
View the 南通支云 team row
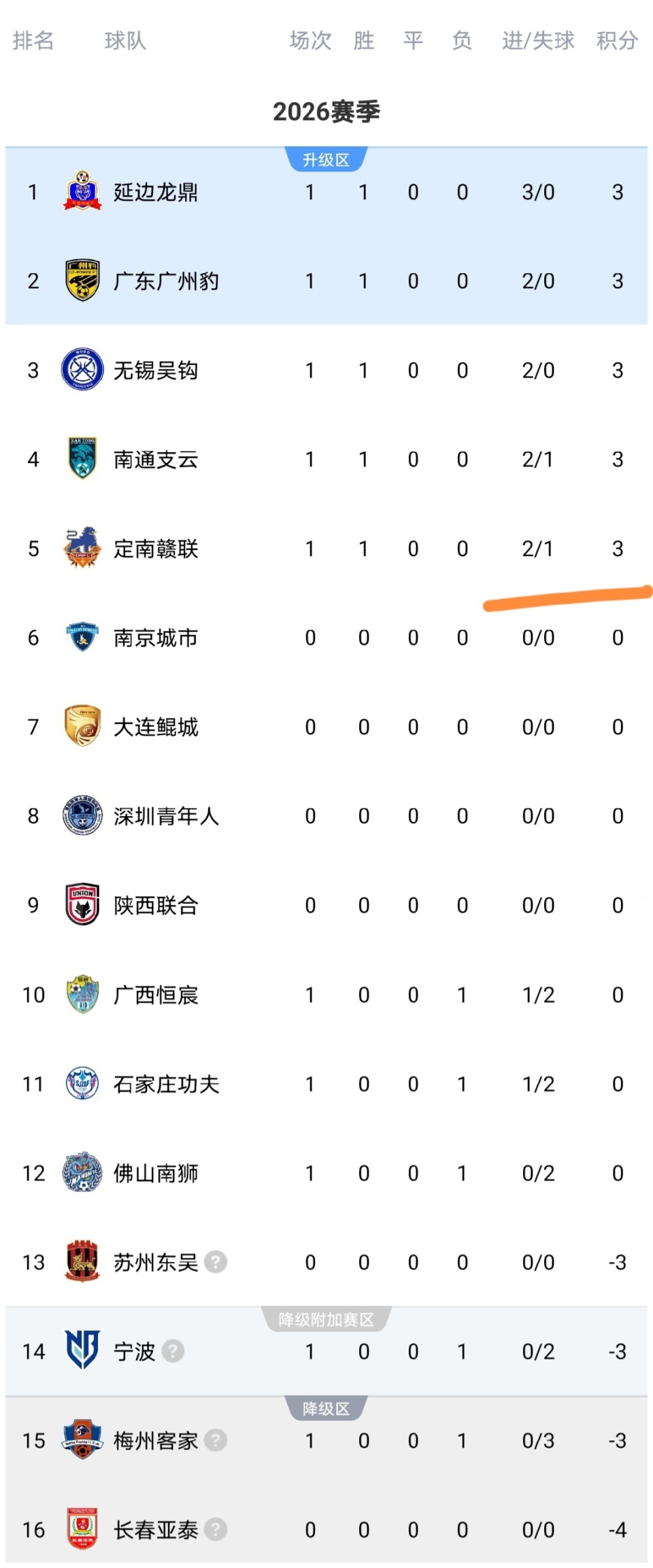click(155, 460)
